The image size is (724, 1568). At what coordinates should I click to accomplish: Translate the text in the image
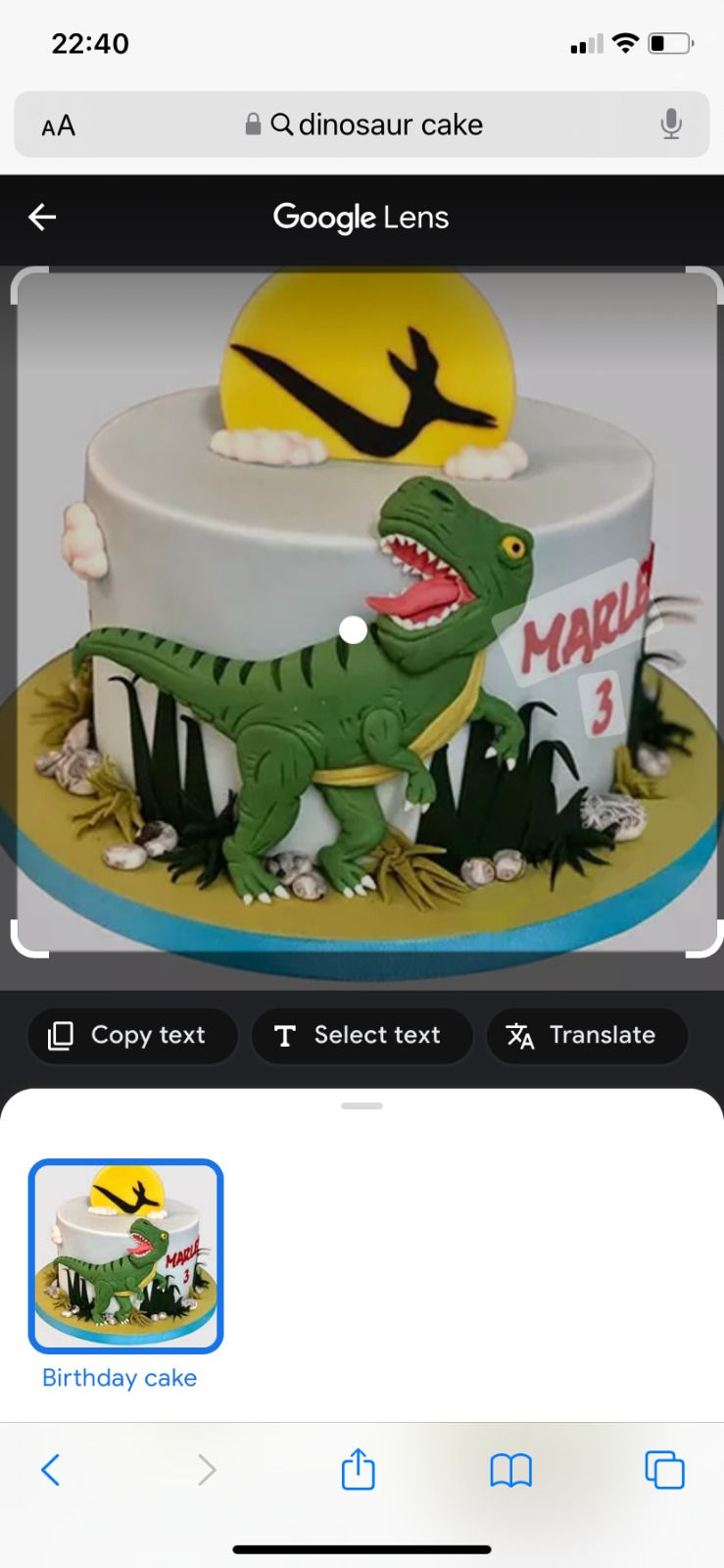click(x=586, y=1035)
